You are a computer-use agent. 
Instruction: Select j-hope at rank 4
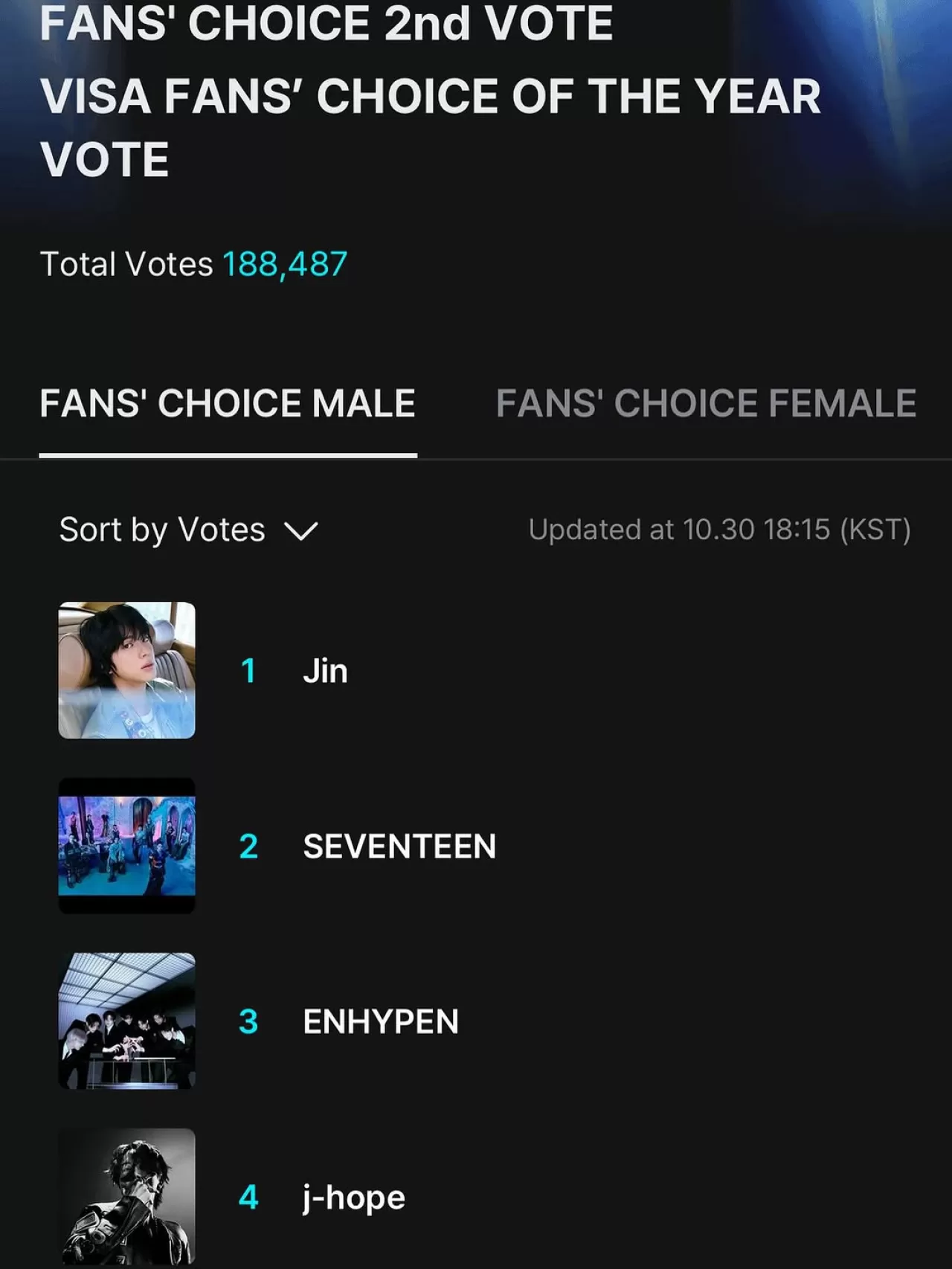354,1196
